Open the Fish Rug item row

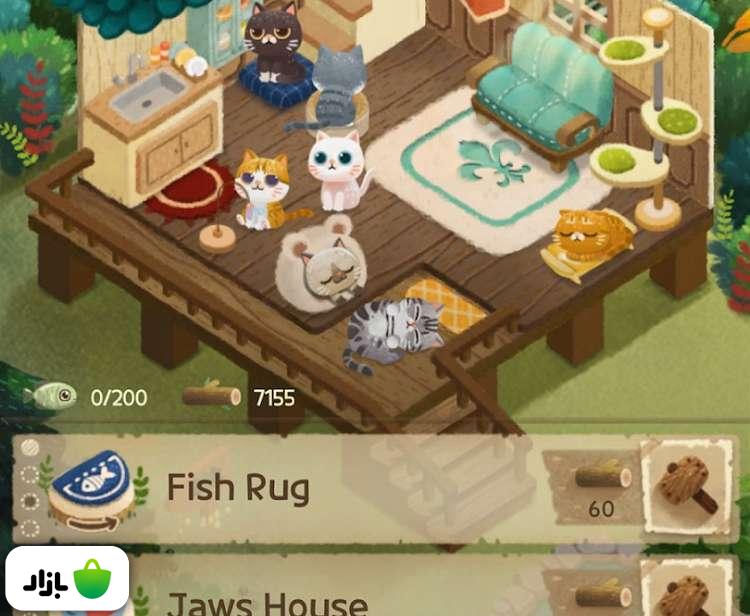click(300, 488)
